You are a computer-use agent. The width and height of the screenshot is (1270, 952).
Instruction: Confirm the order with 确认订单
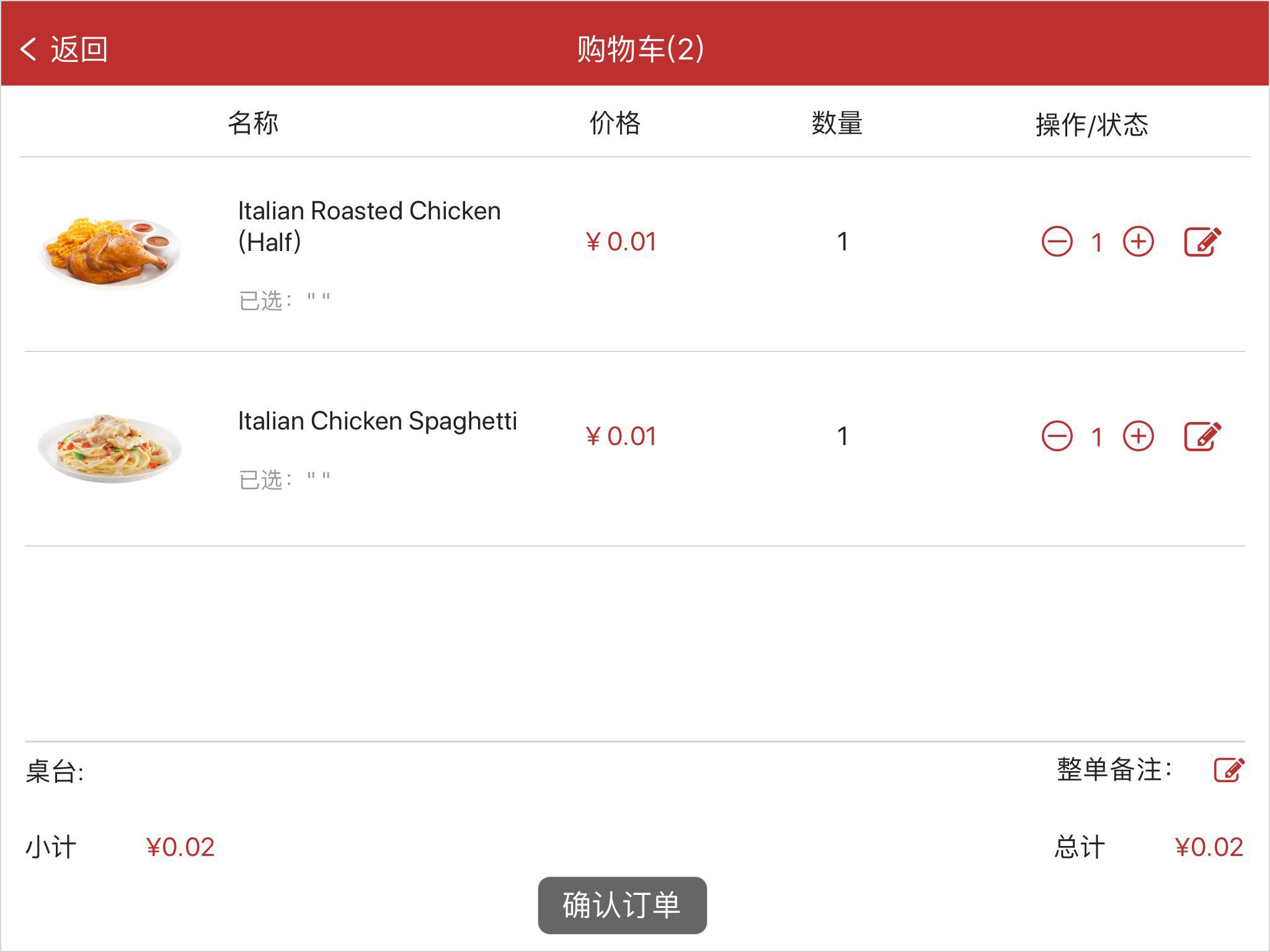622,905
